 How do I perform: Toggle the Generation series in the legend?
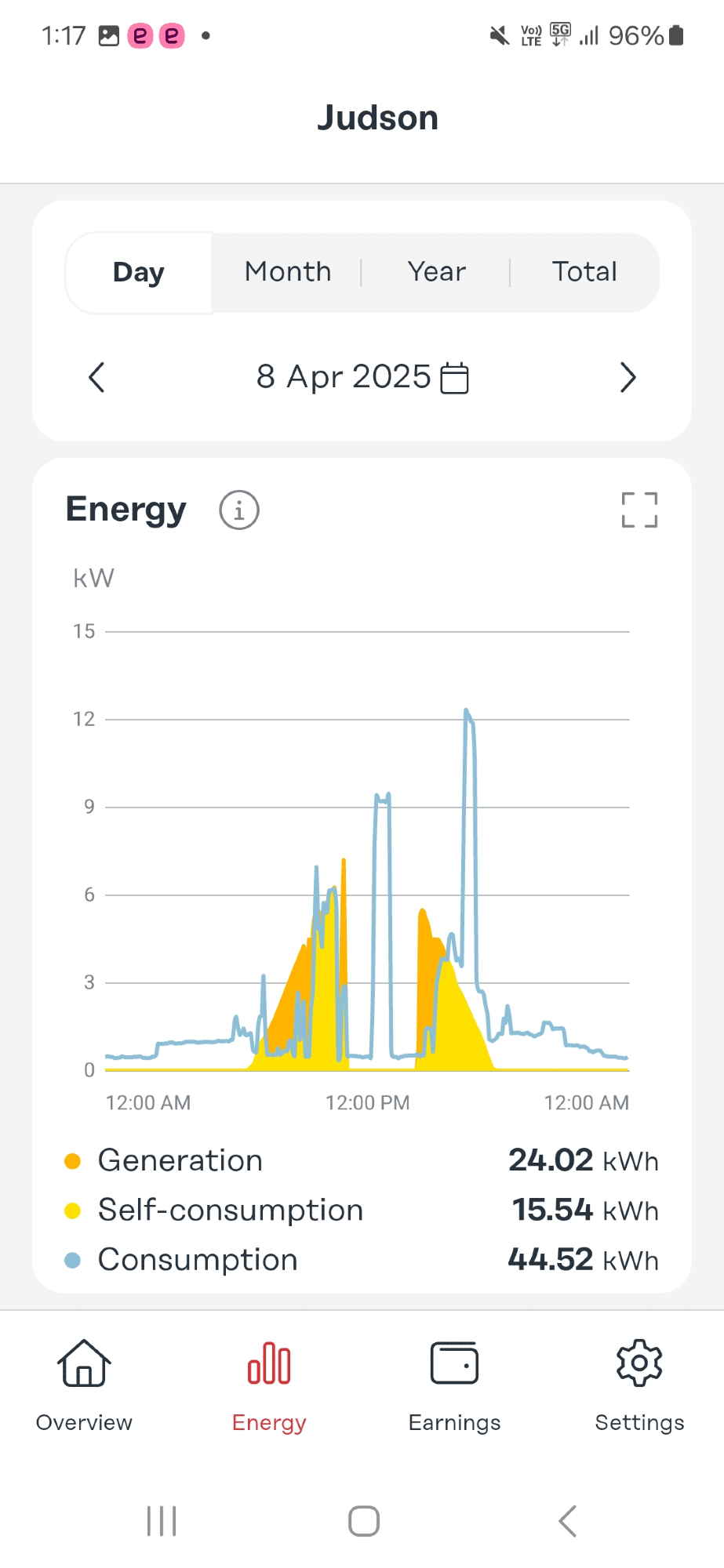click(x=180, y=1161)
